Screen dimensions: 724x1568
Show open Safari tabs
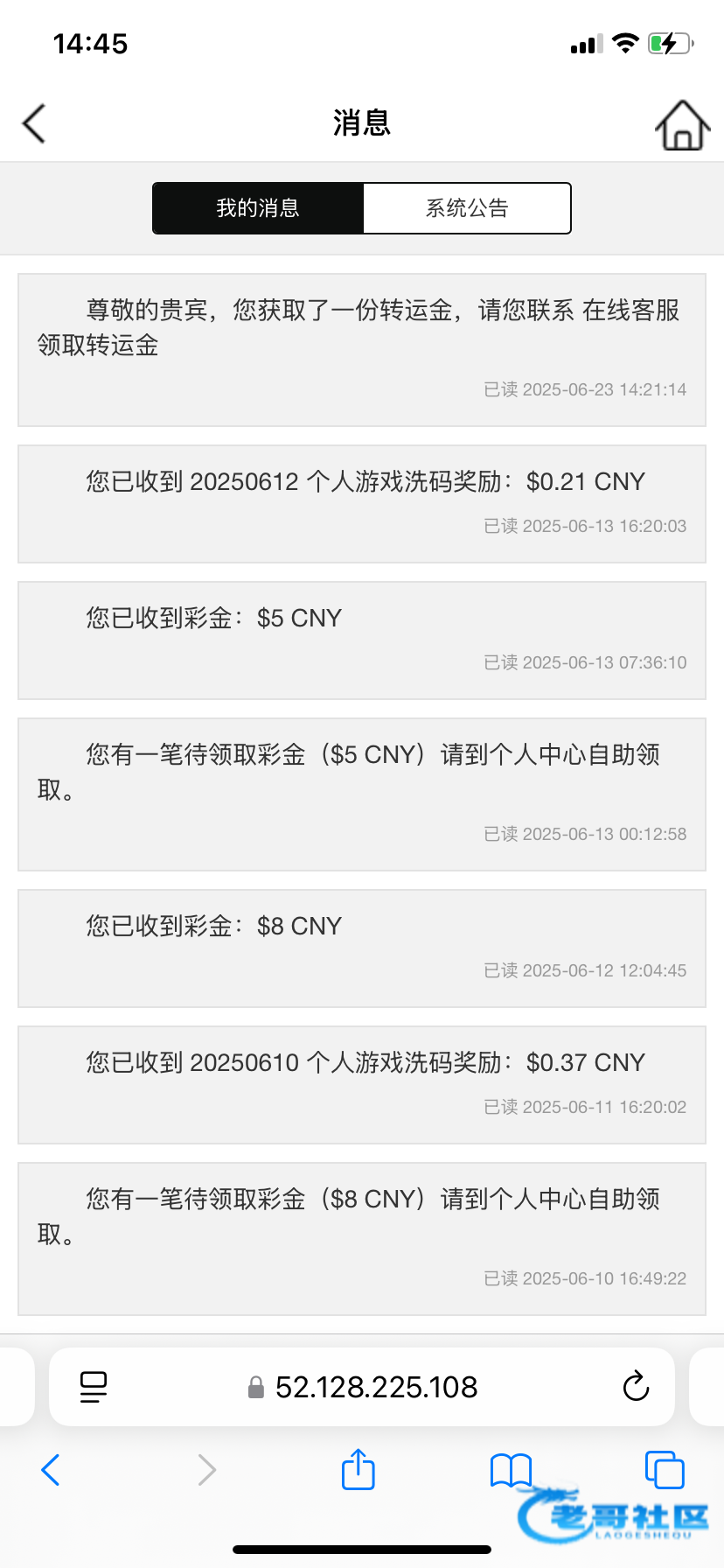tap(665, 1469)
